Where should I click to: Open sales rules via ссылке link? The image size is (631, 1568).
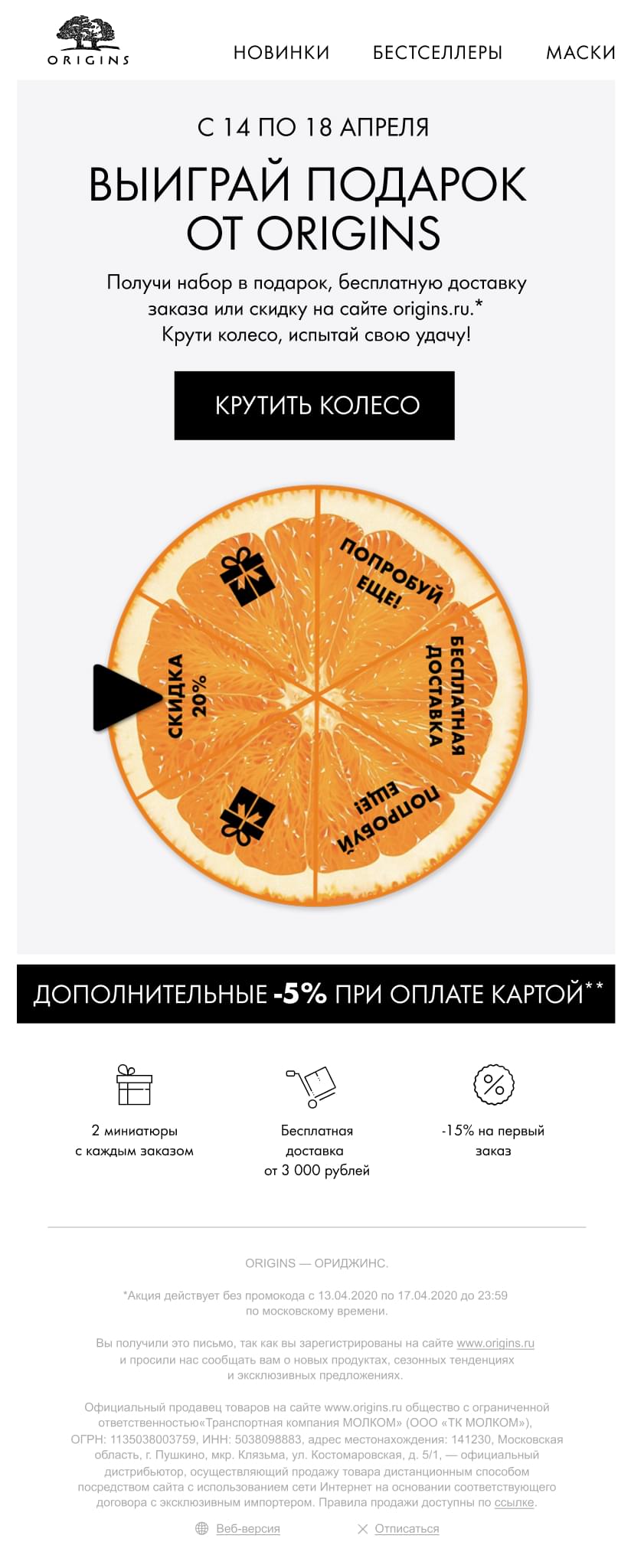click(515, 1502)
